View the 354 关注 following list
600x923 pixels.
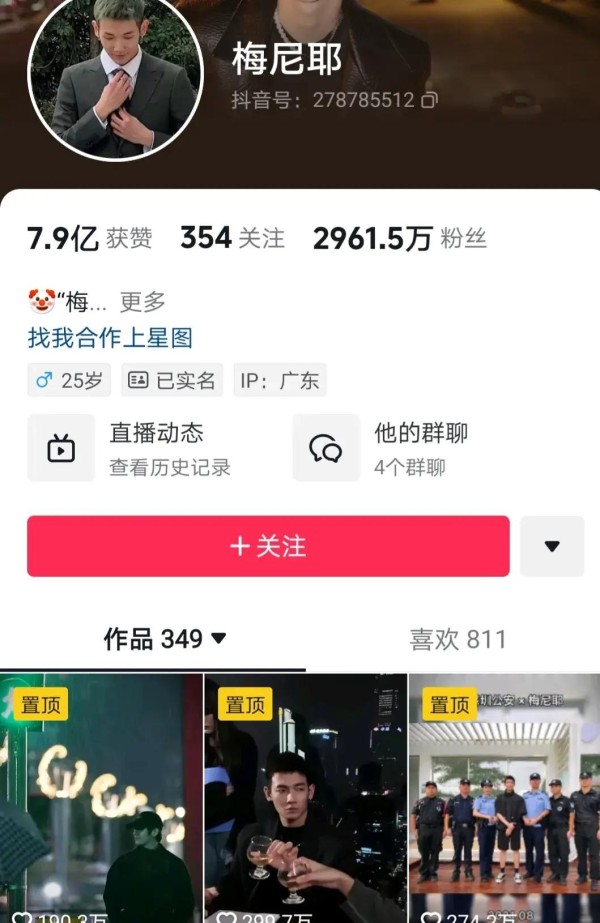click(232, 238)
